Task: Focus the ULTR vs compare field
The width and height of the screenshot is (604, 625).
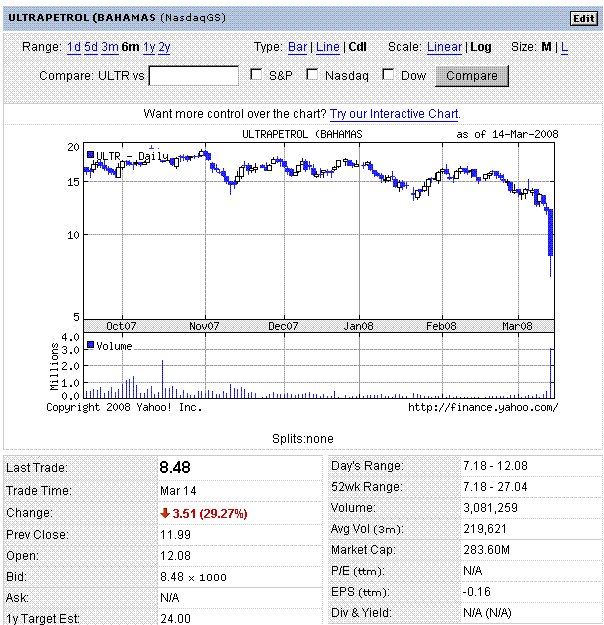Action: pyautogui.click(x=193, y=76)
